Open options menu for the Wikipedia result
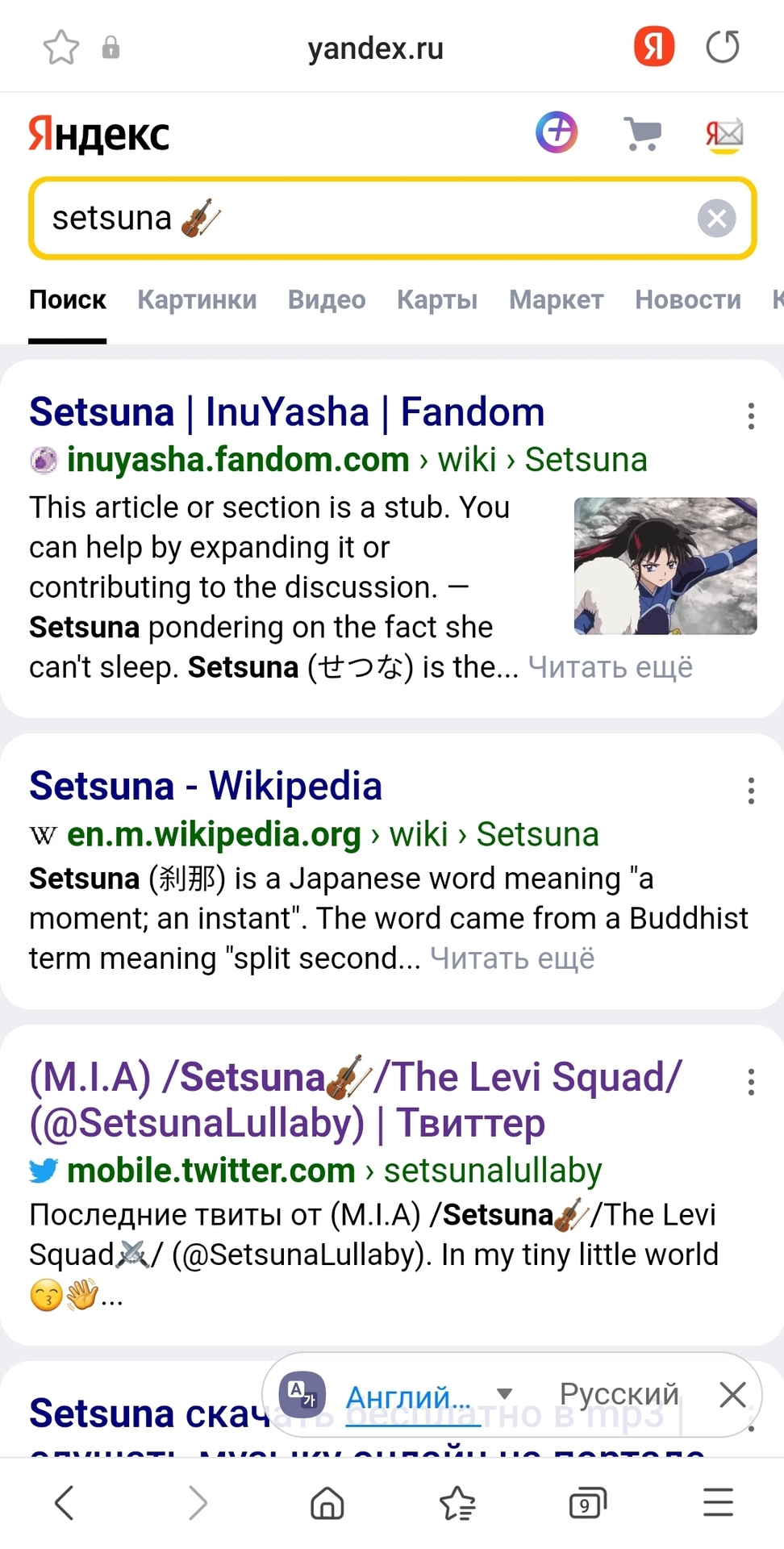The image size is (784, 1549). point(751,791)
